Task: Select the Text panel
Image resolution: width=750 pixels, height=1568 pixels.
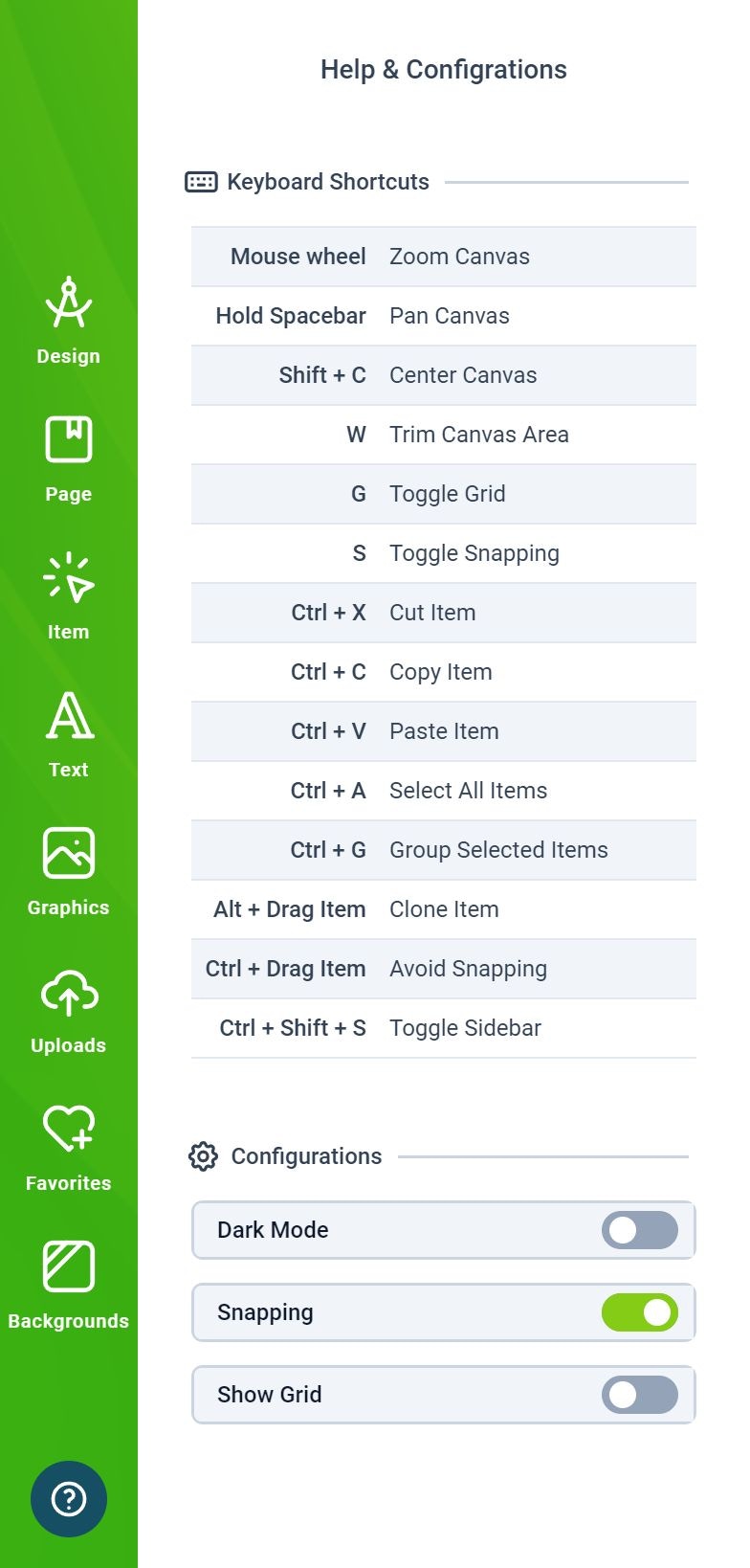Action: pyautogui.click(x=68, y=734)
